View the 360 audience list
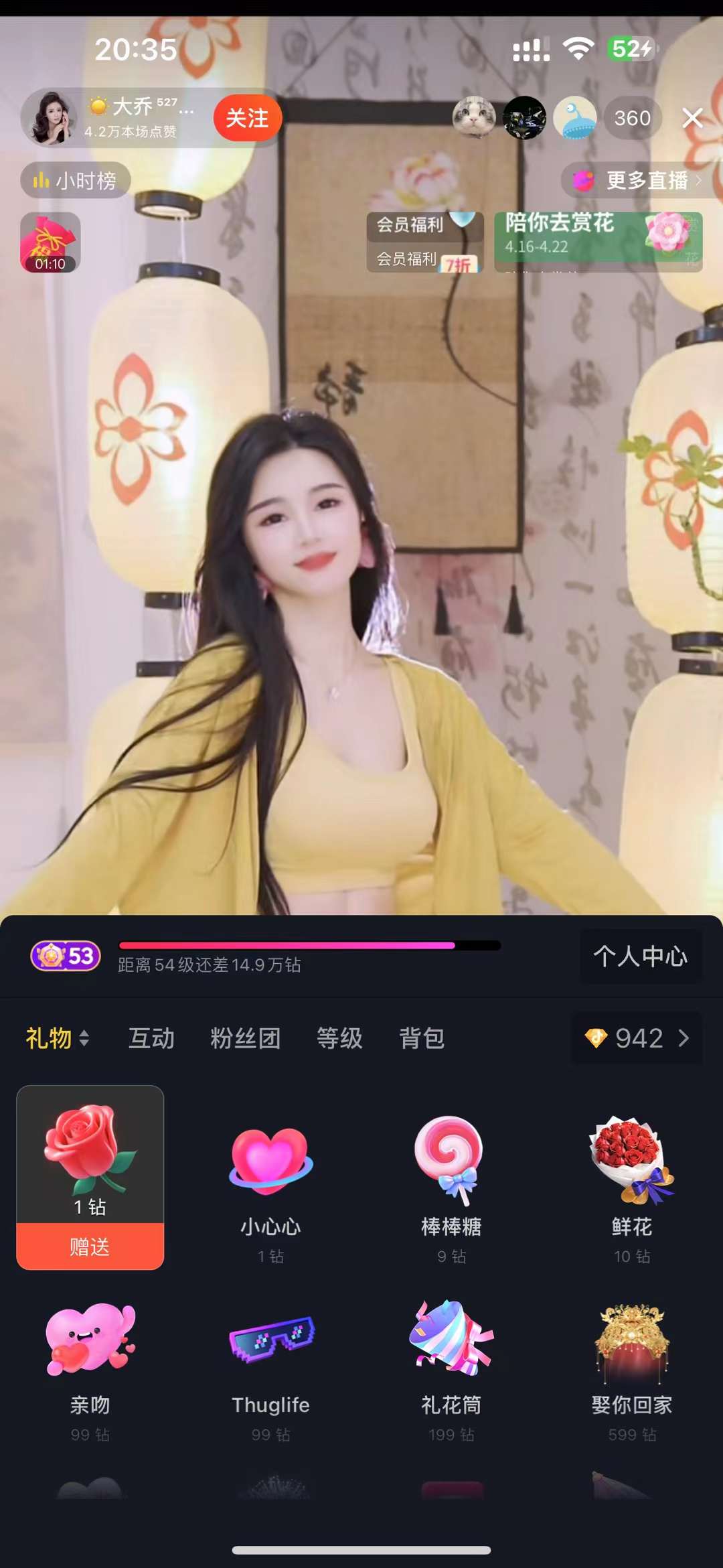Viewport: 723px width, 1568px height. [632, 118]
